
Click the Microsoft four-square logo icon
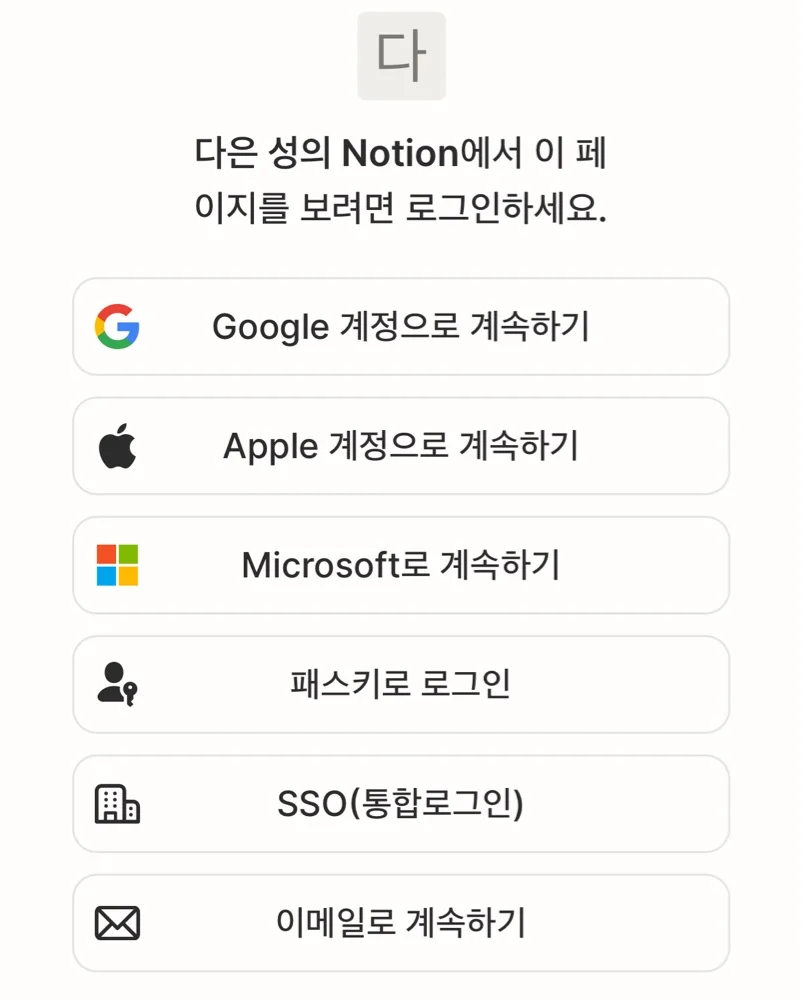point(118,565)
